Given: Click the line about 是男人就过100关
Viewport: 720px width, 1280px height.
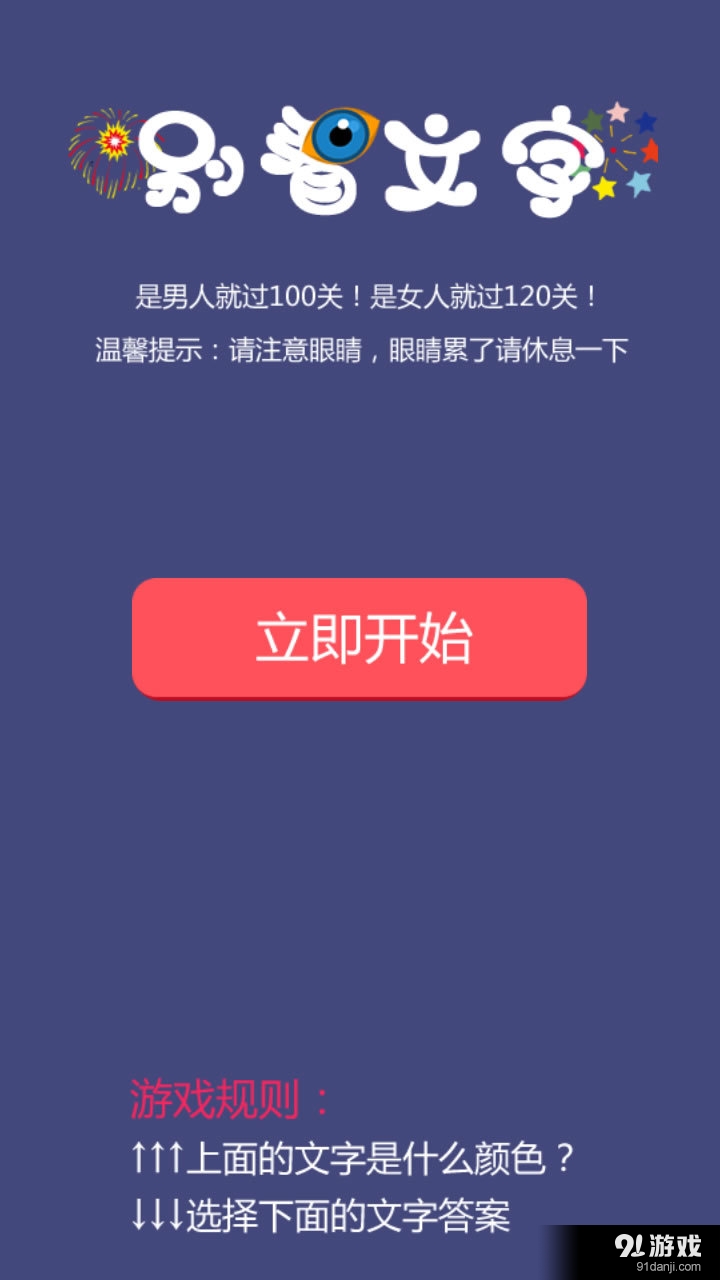Looking at the screenshot, I should [360, 294].
